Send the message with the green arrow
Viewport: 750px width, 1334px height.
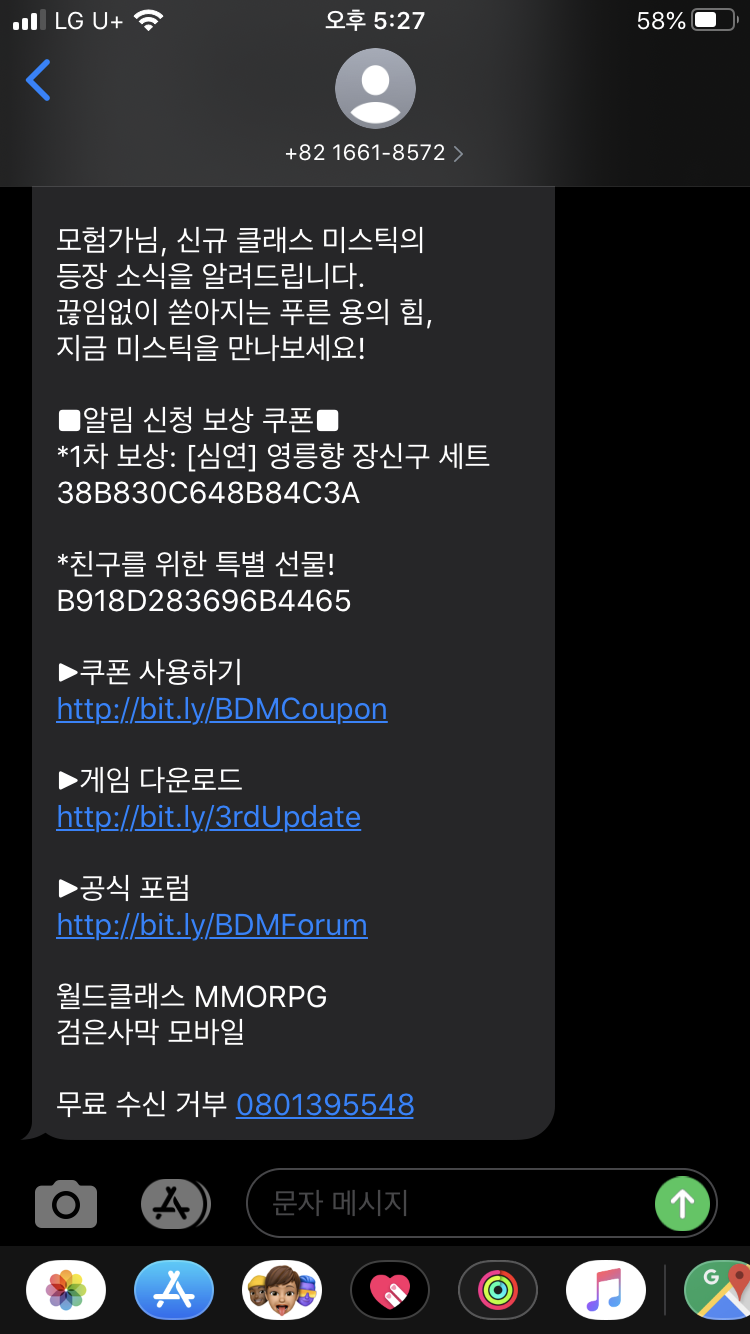pyautogui.click(x=682, y=1203)
